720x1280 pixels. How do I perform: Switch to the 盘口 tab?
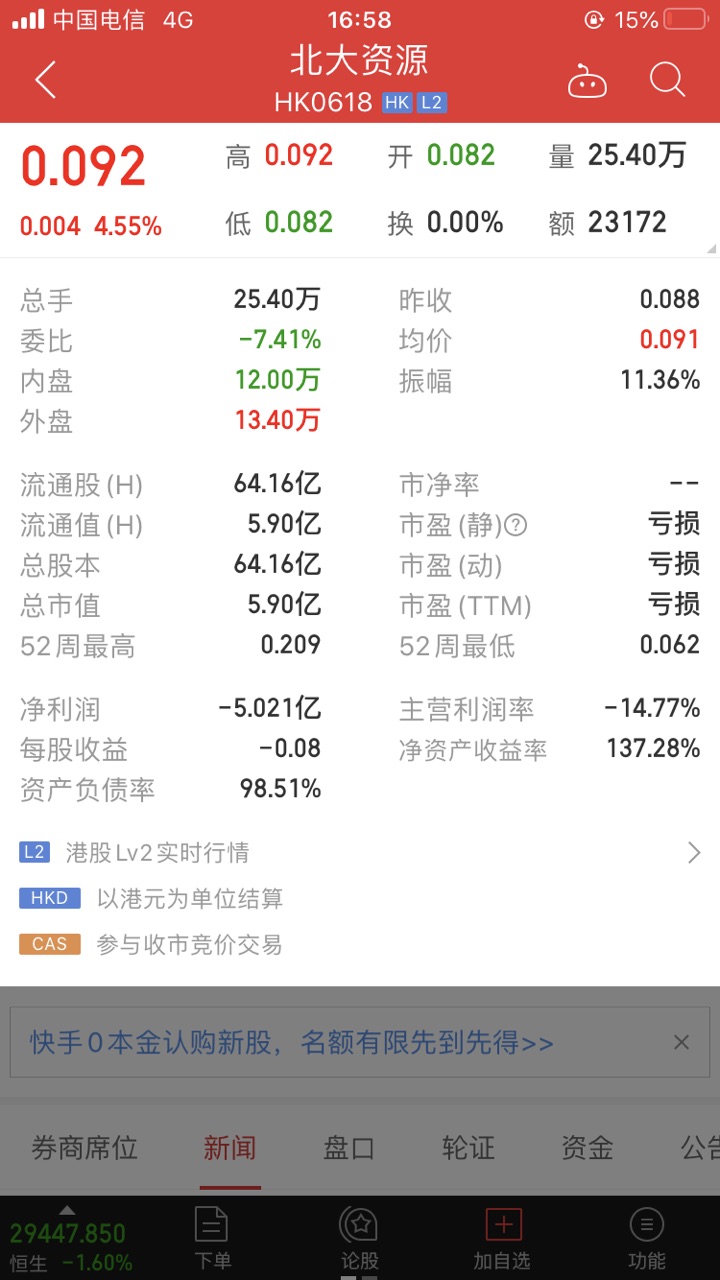pos(349,1148)
